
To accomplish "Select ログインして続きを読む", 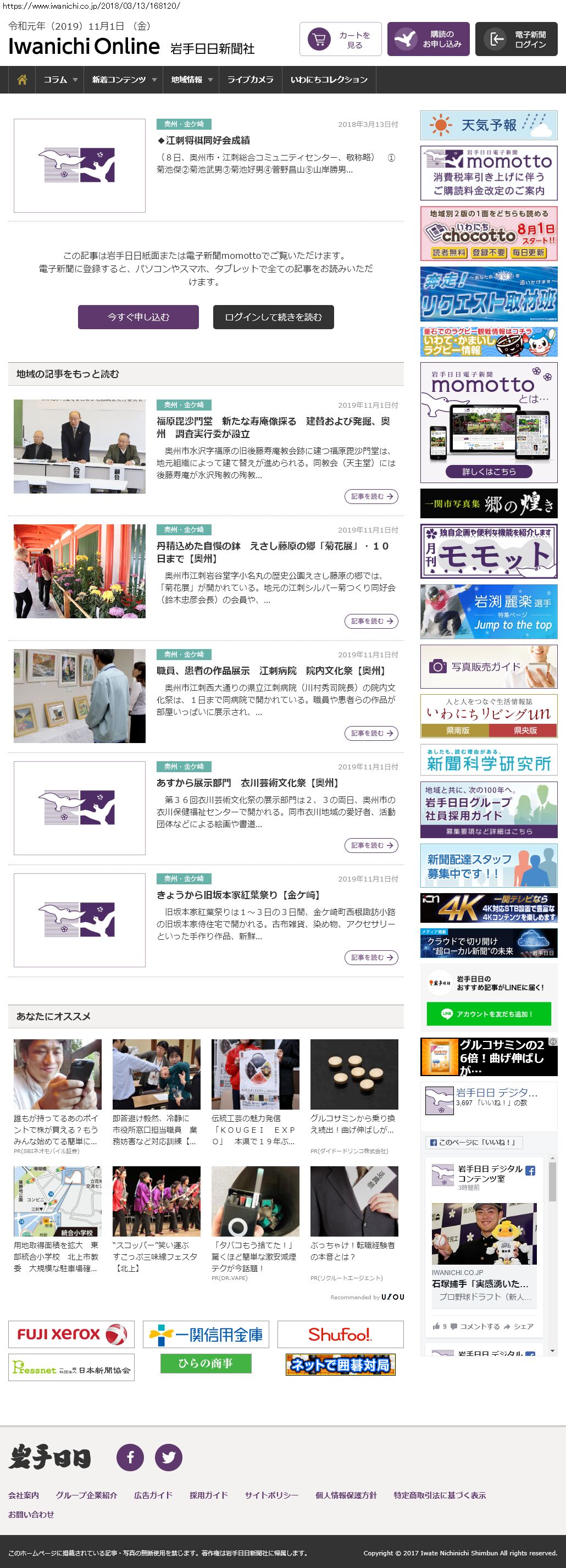I will pos(273,317).
